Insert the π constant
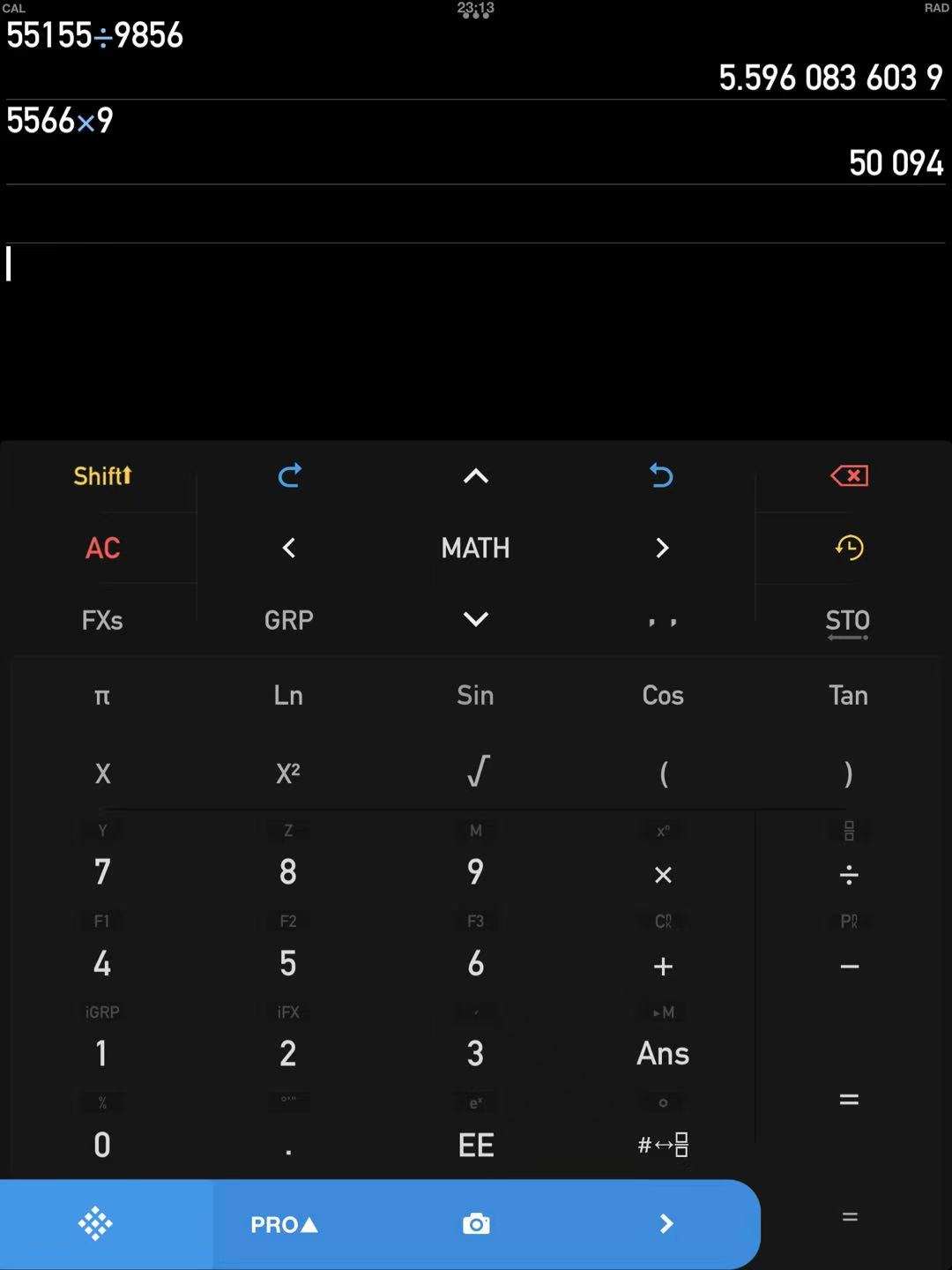The image size is (952, 1270). 102,696
